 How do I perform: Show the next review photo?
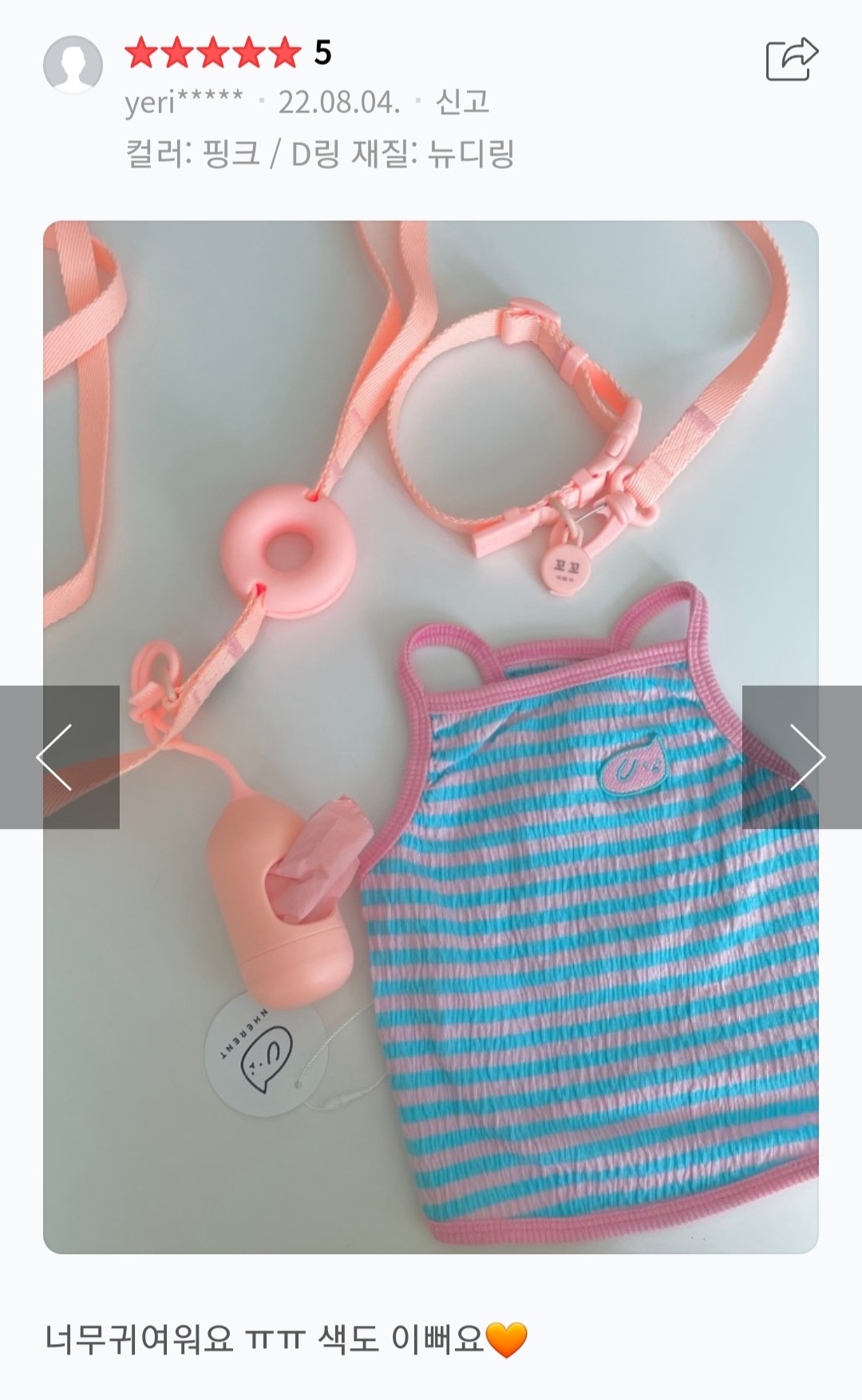pos(802,757)
